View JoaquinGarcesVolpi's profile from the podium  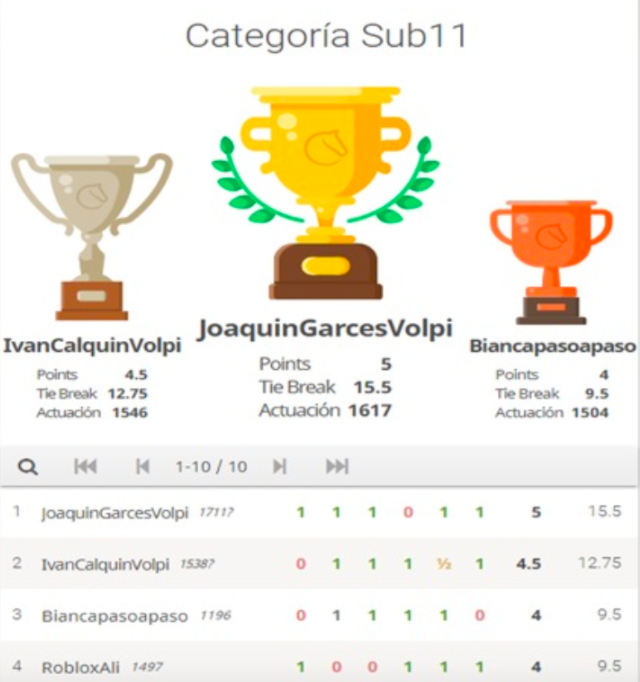click(x=324, y=328)
